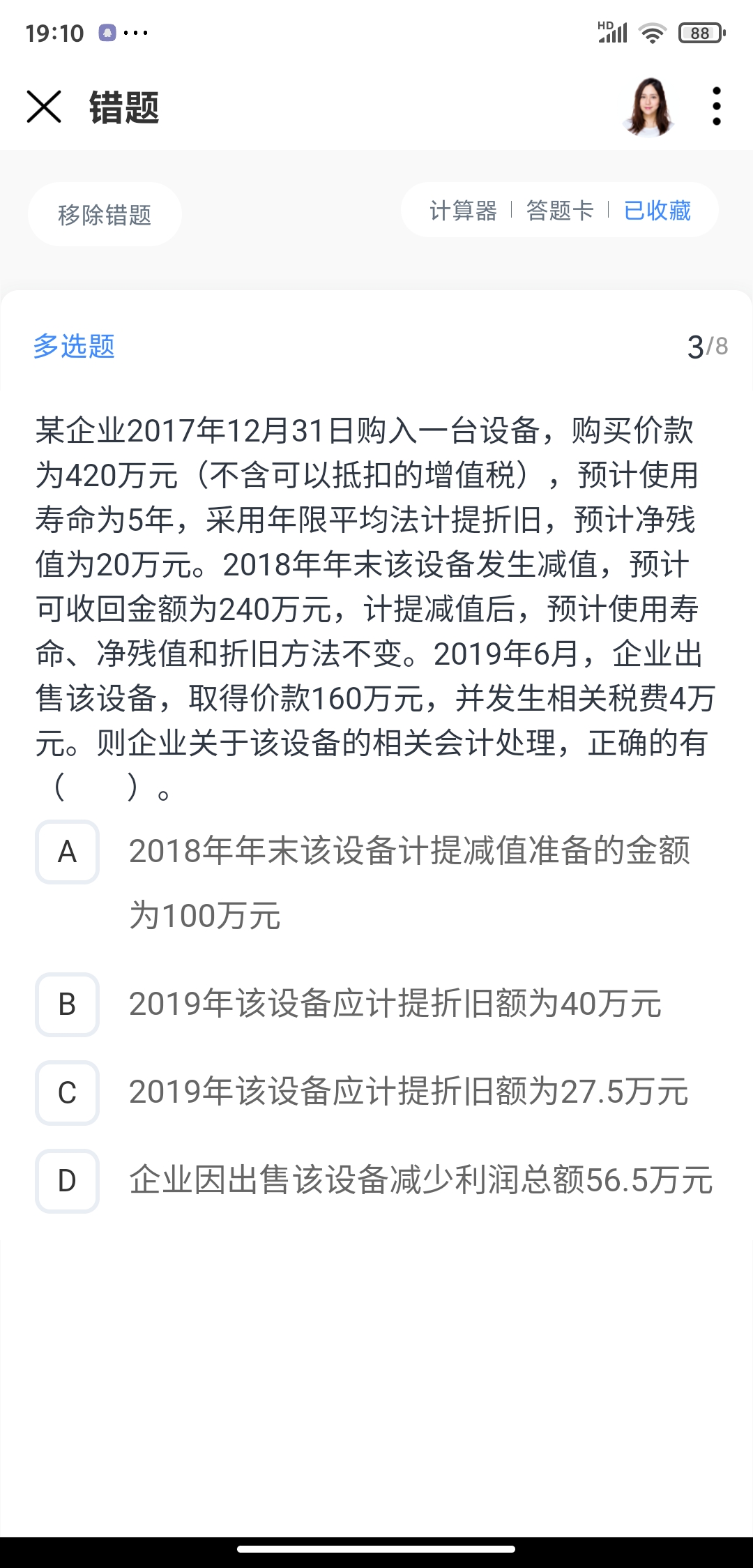Tap the teacher avatar icon

click(648, 107)
